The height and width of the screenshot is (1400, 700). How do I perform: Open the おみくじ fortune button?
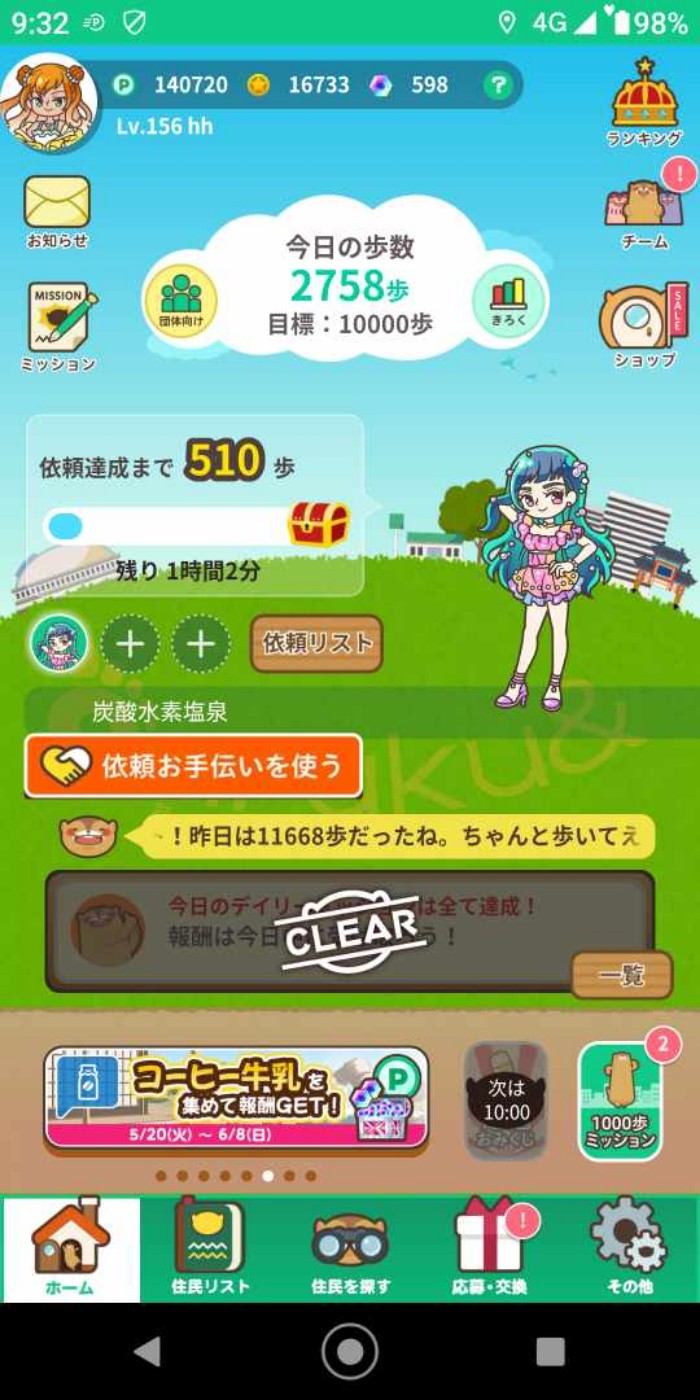coord(506,1100)
